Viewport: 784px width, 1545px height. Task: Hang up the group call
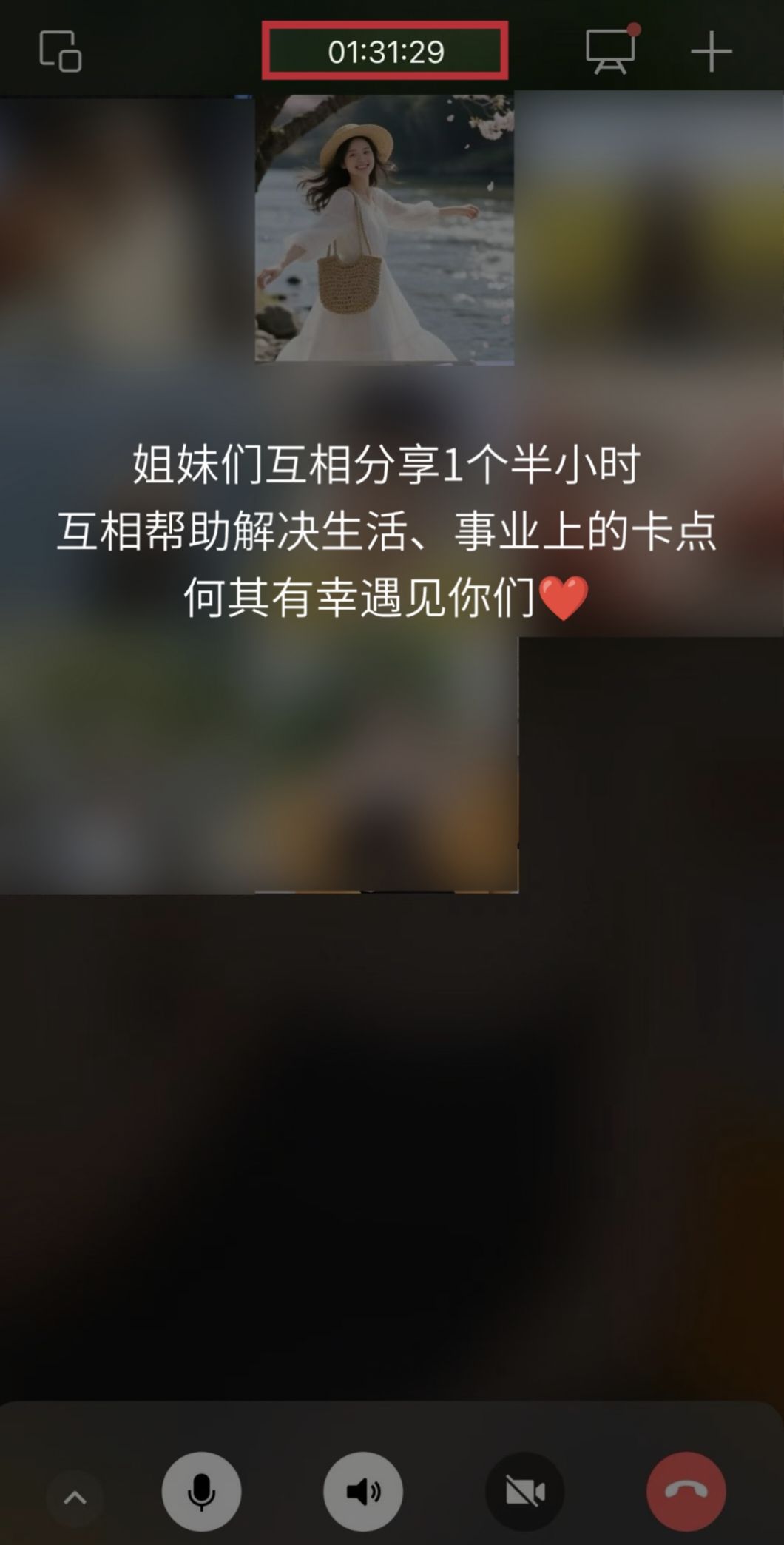coord(686,1492)
